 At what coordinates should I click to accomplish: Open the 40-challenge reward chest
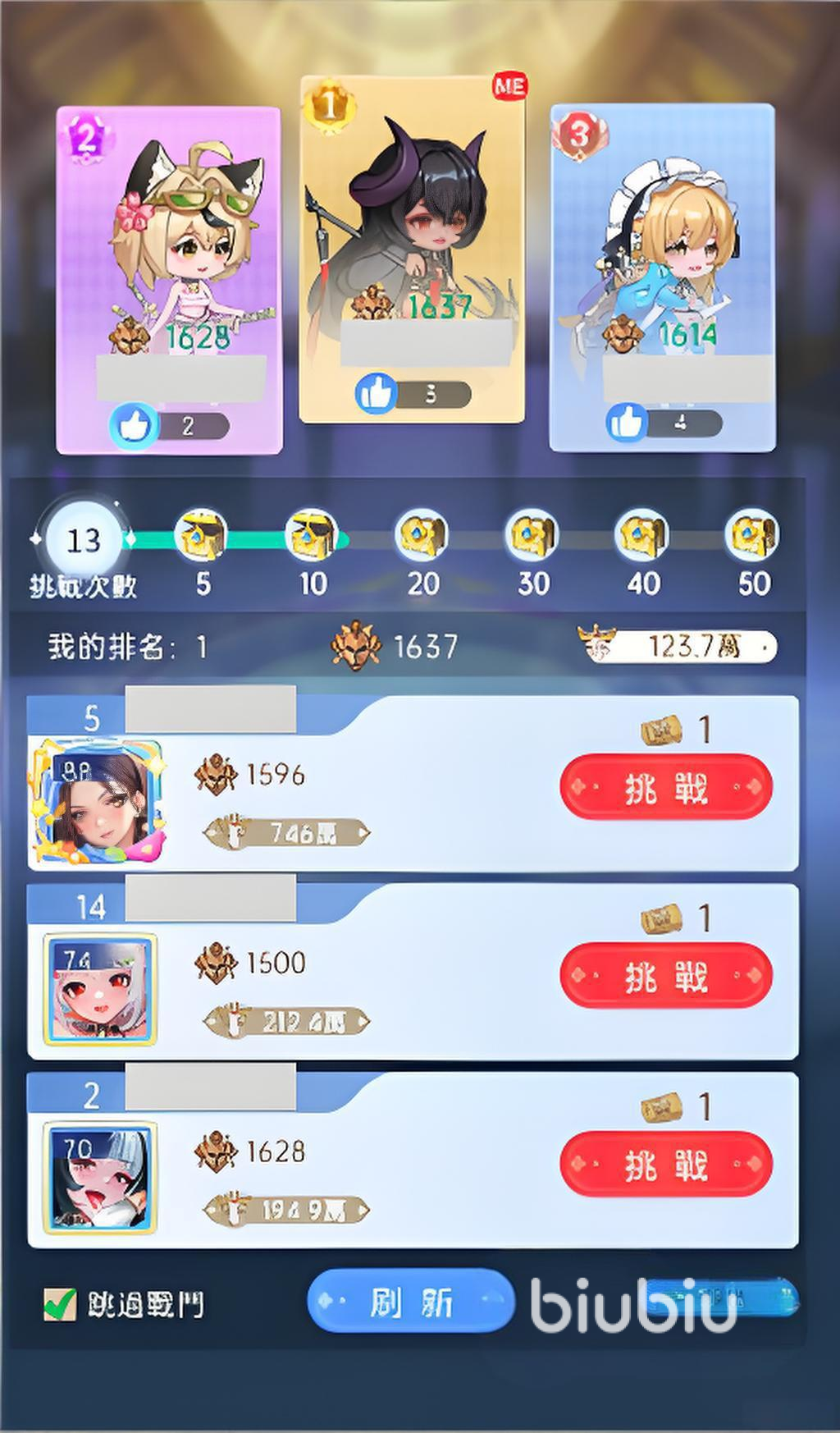[643, 536]
